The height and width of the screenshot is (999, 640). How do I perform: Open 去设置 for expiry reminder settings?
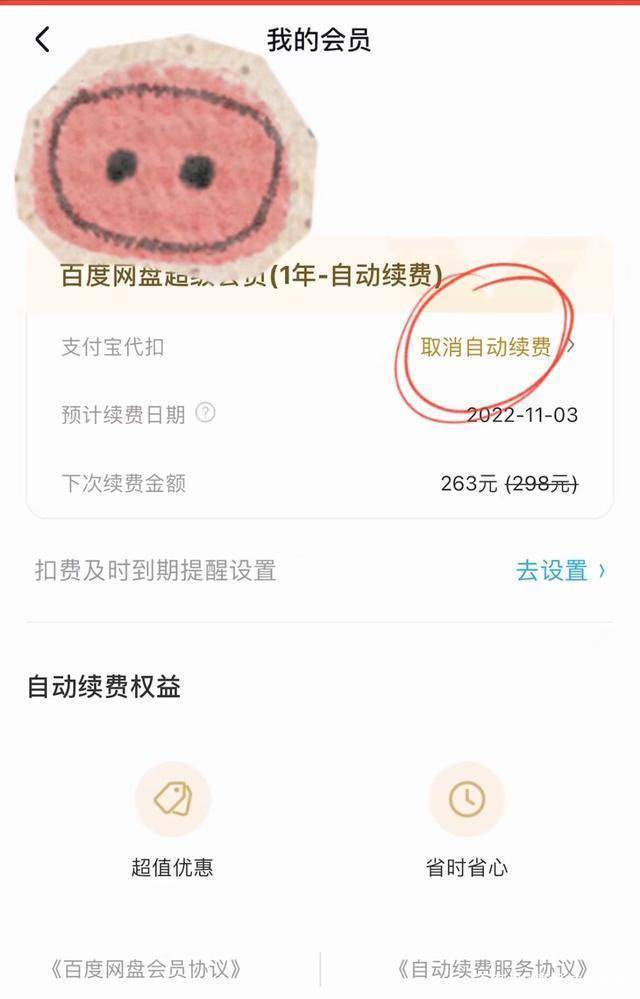(x=559, y=571)
